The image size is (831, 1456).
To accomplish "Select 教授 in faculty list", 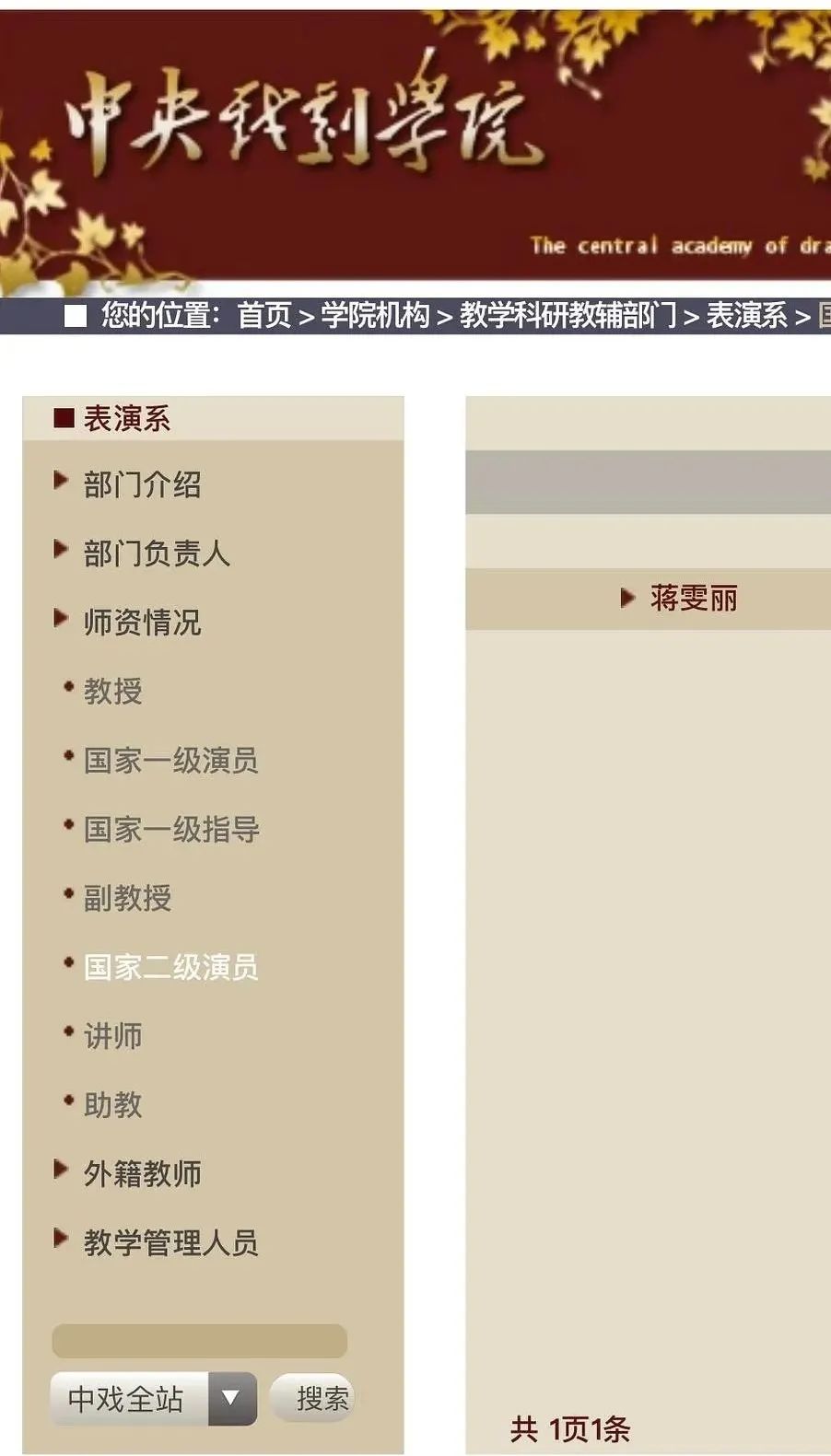I will pyautogui.click(x=113, y=691).
